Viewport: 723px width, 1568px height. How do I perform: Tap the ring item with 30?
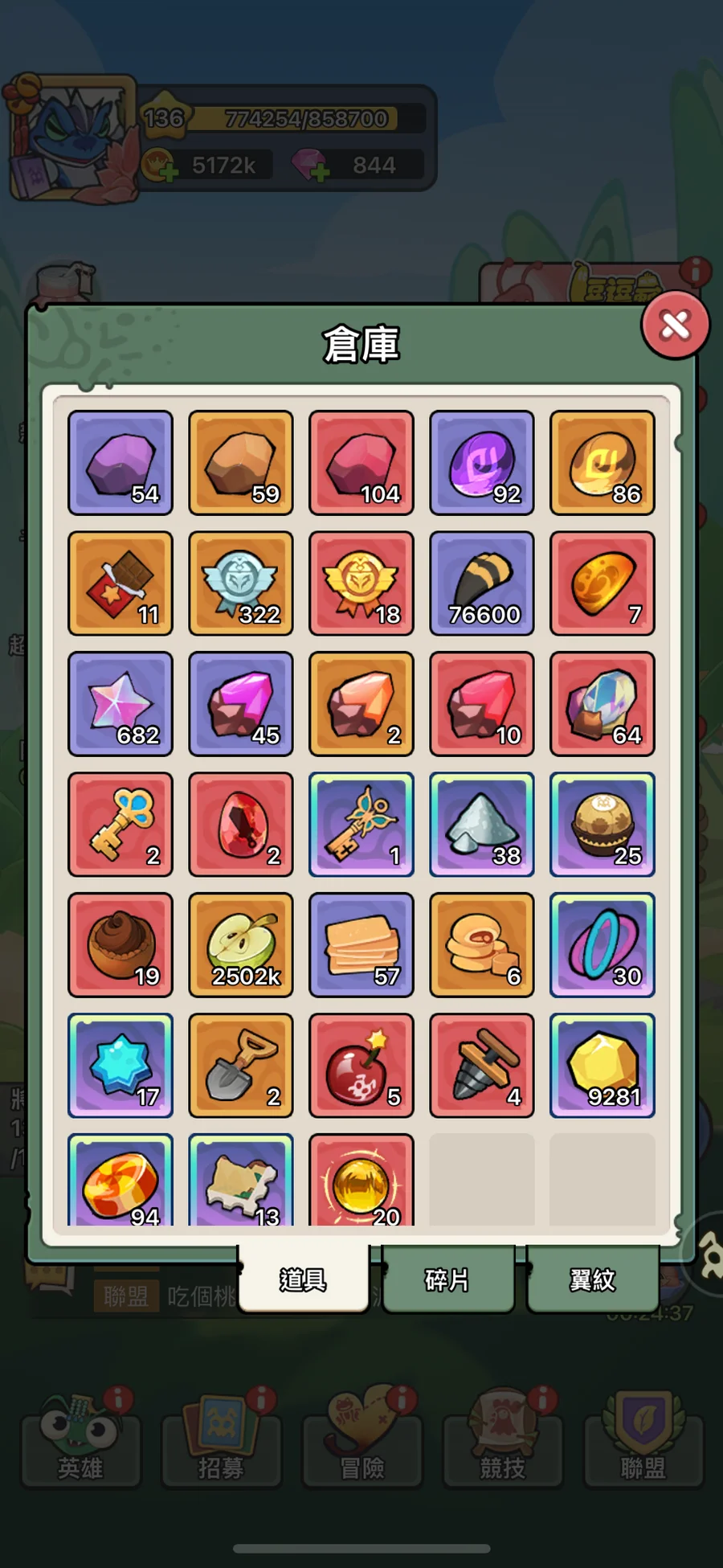point(602,945)
